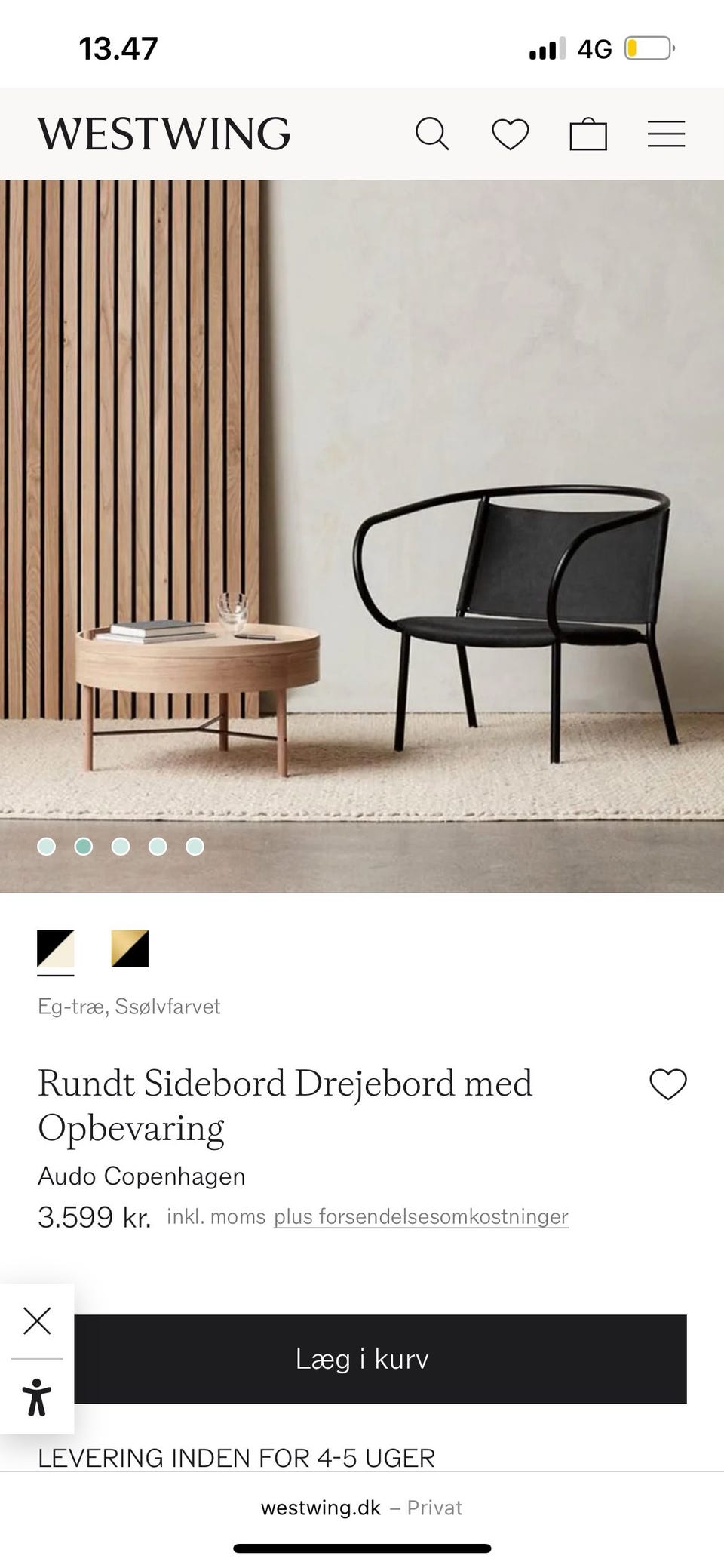
Task: Select the first carousel dot
Action: click(x=48, y=847)
